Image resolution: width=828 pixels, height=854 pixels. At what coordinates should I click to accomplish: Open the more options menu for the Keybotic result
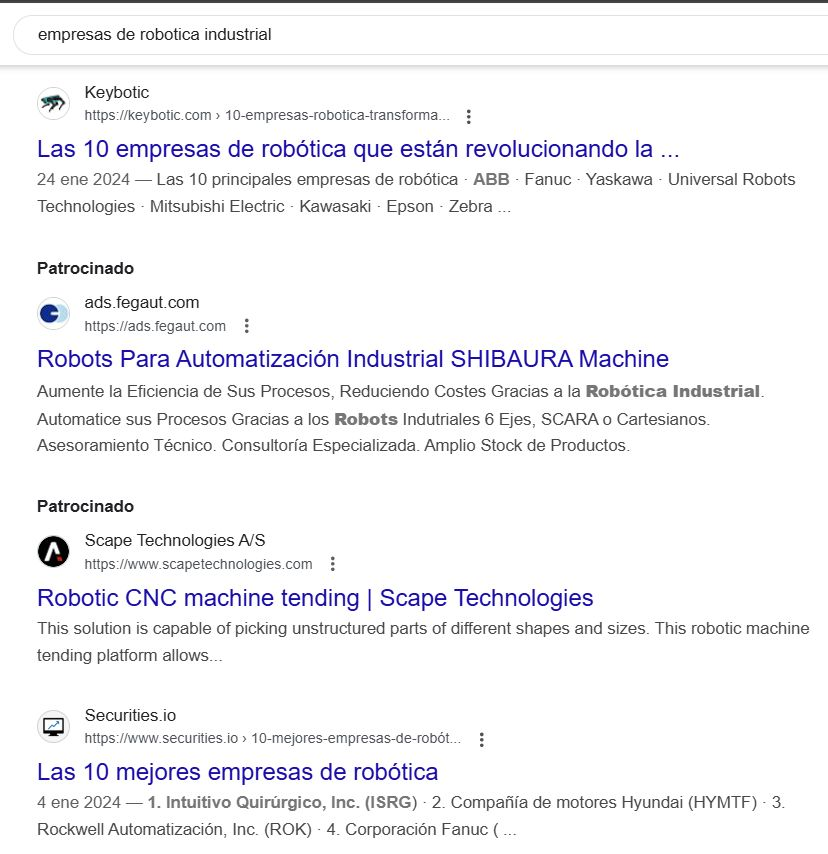(469, 116)
